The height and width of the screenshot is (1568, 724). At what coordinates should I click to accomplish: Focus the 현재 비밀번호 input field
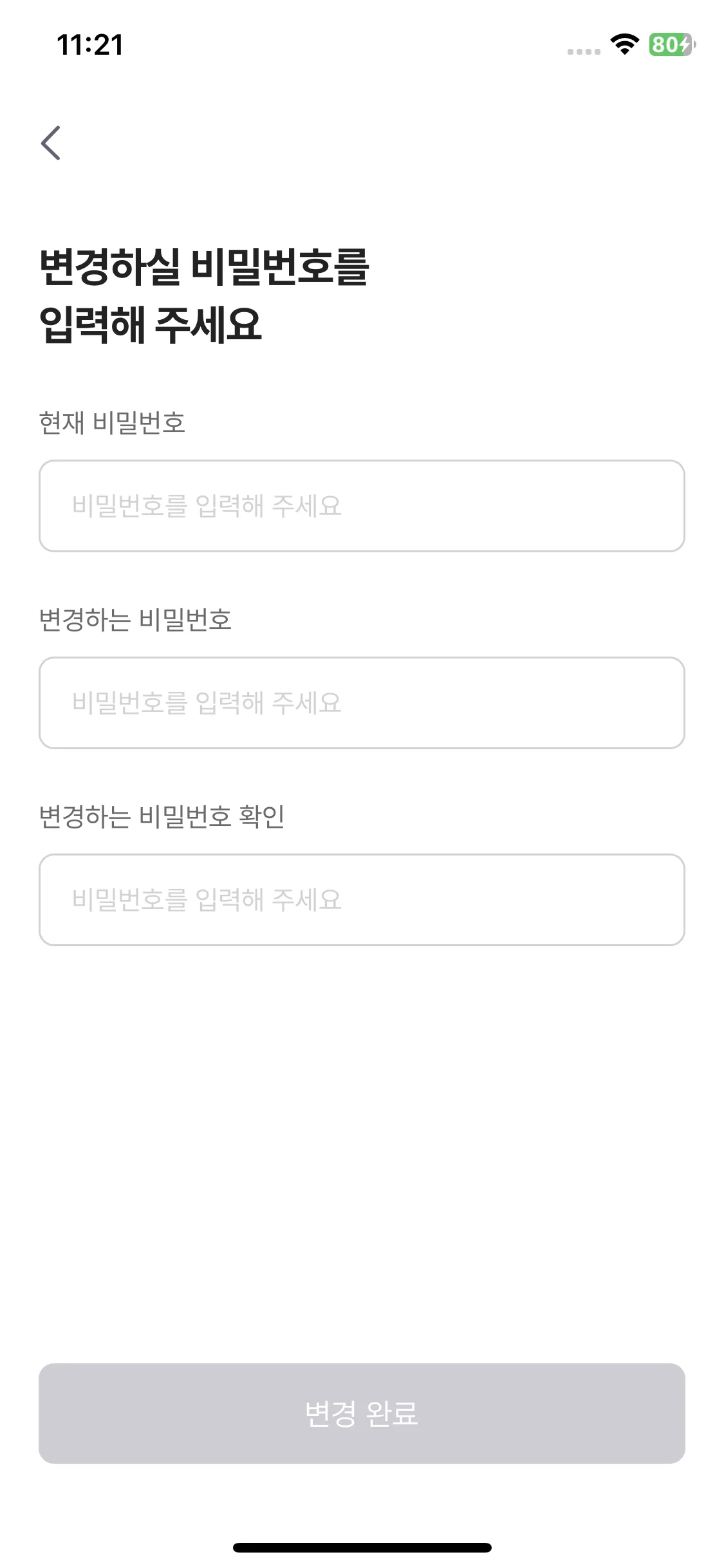362,506
